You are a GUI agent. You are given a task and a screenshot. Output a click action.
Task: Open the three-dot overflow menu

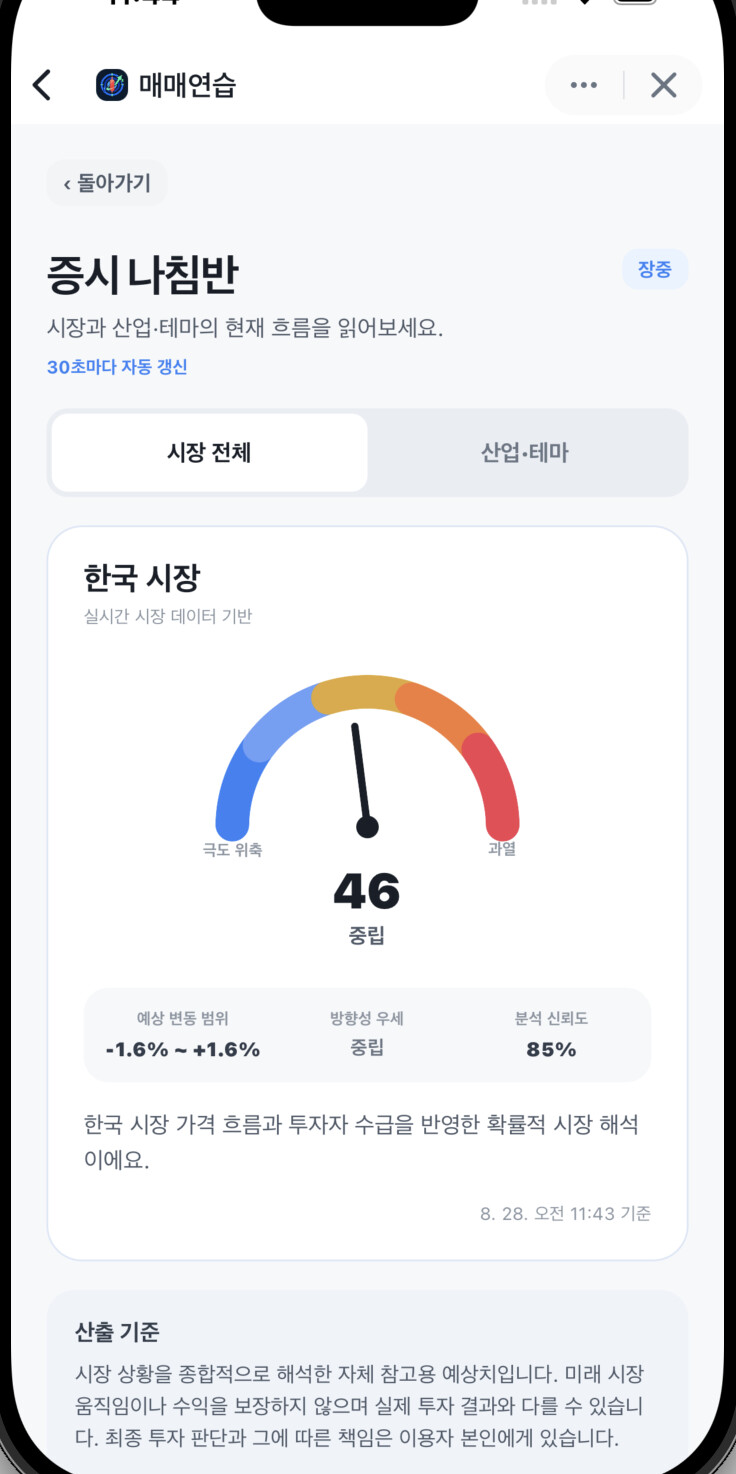(x=584, y=85)
